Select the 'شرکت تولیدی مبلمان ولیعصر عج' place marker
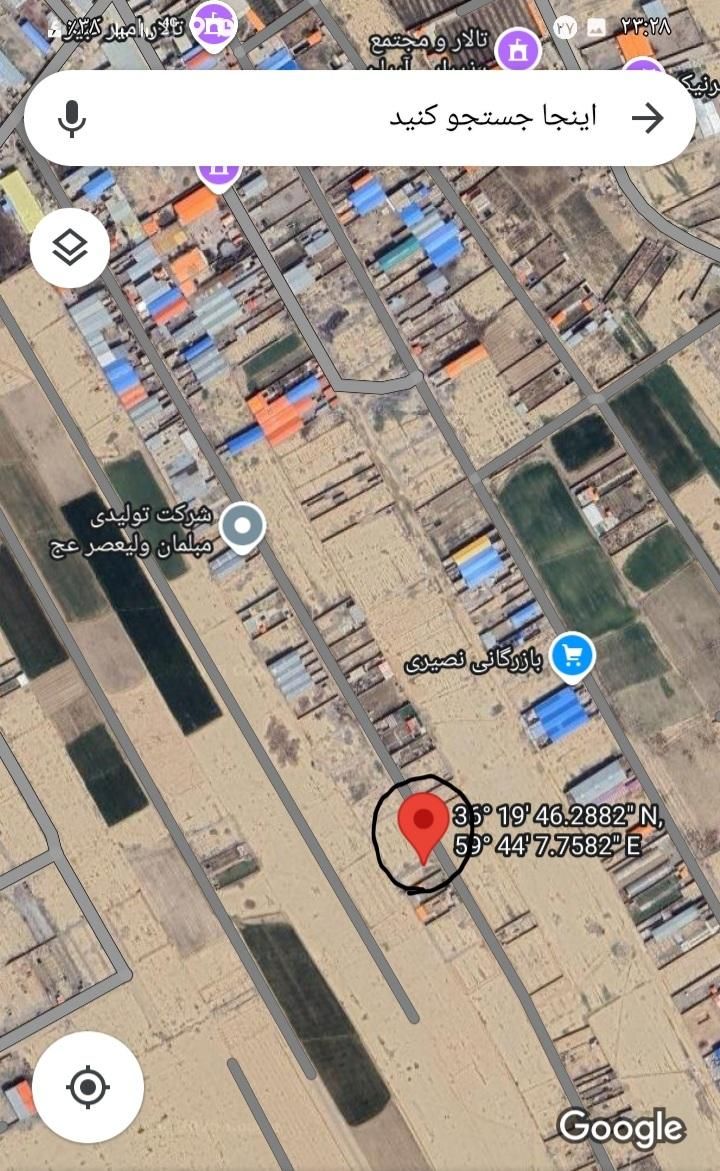720x1171 pixels. point(242,526)
